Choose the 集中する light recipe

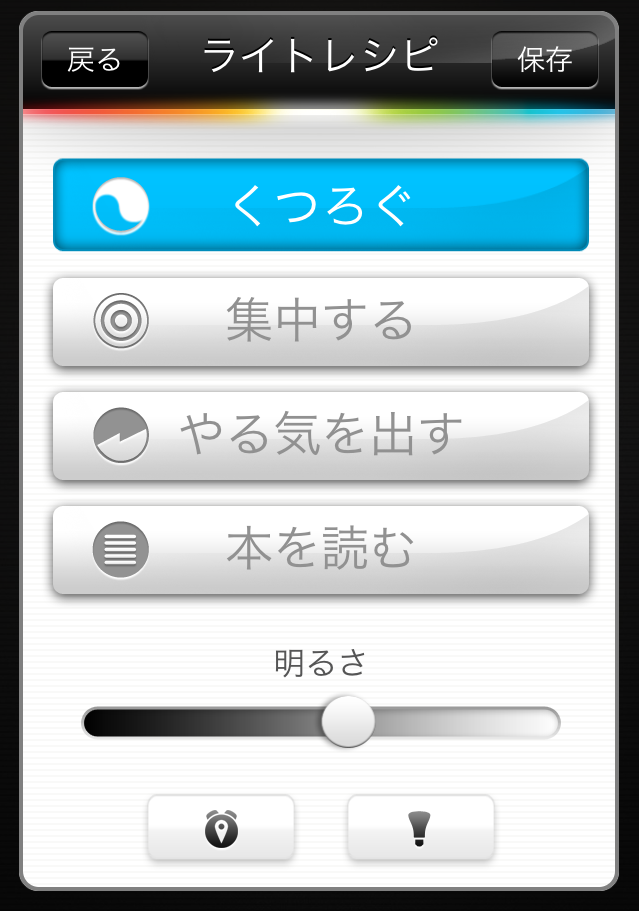coord(320,322)
